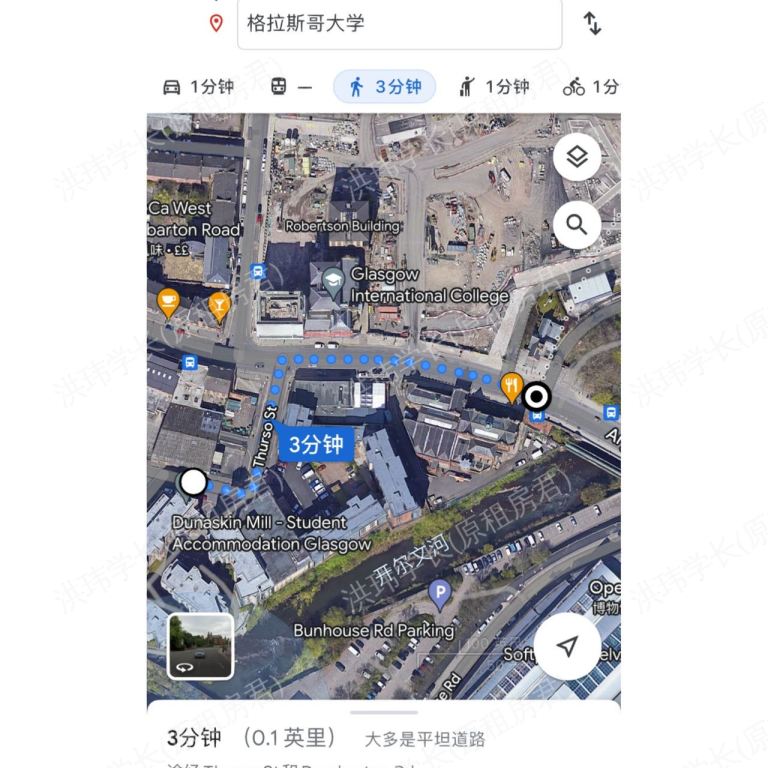The height and width of the screenshot is (768, 768).
Task: Expand the 3分钟 route details panel
Action: pyautogui.click(x=384, y=738)
